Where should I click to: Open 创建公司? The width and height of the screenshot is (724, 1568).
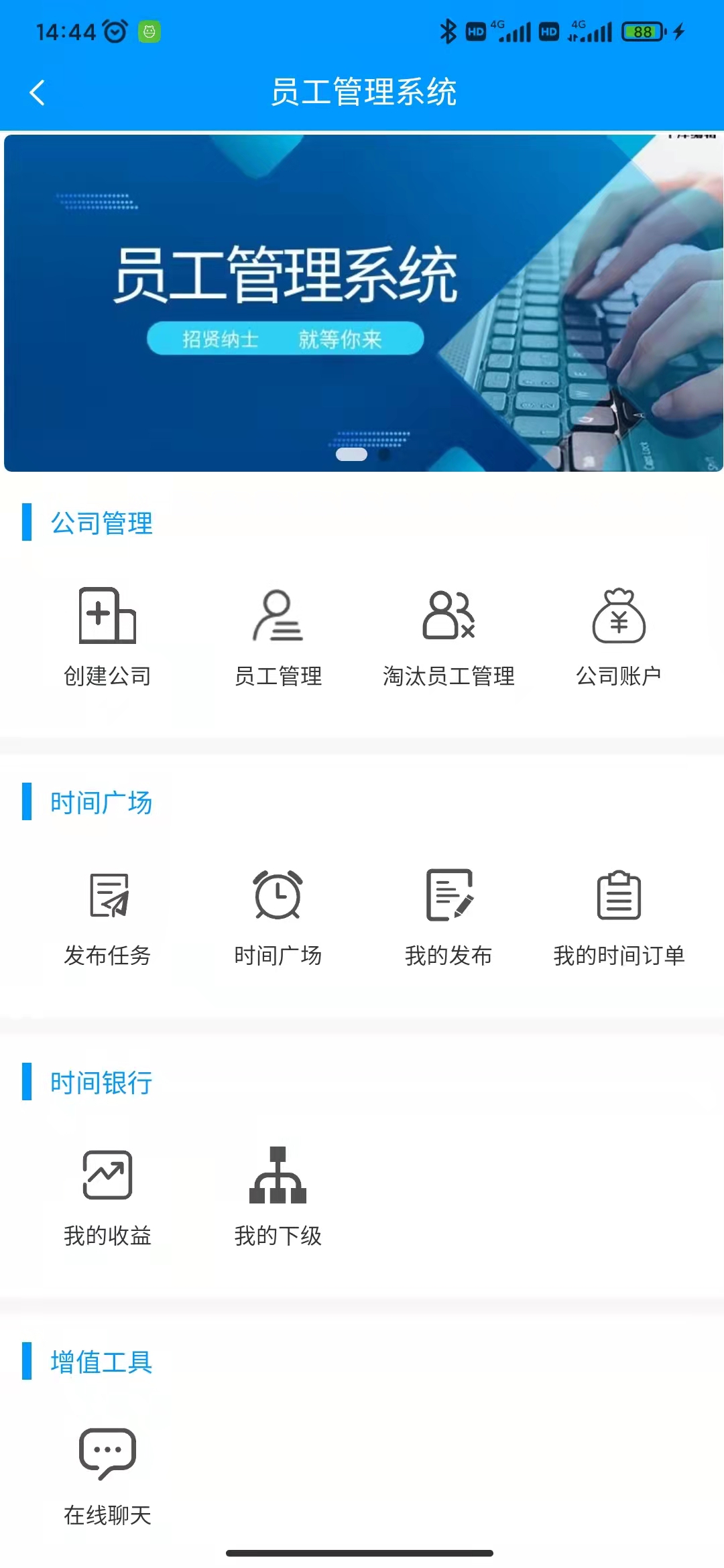[x=107, y=637]
